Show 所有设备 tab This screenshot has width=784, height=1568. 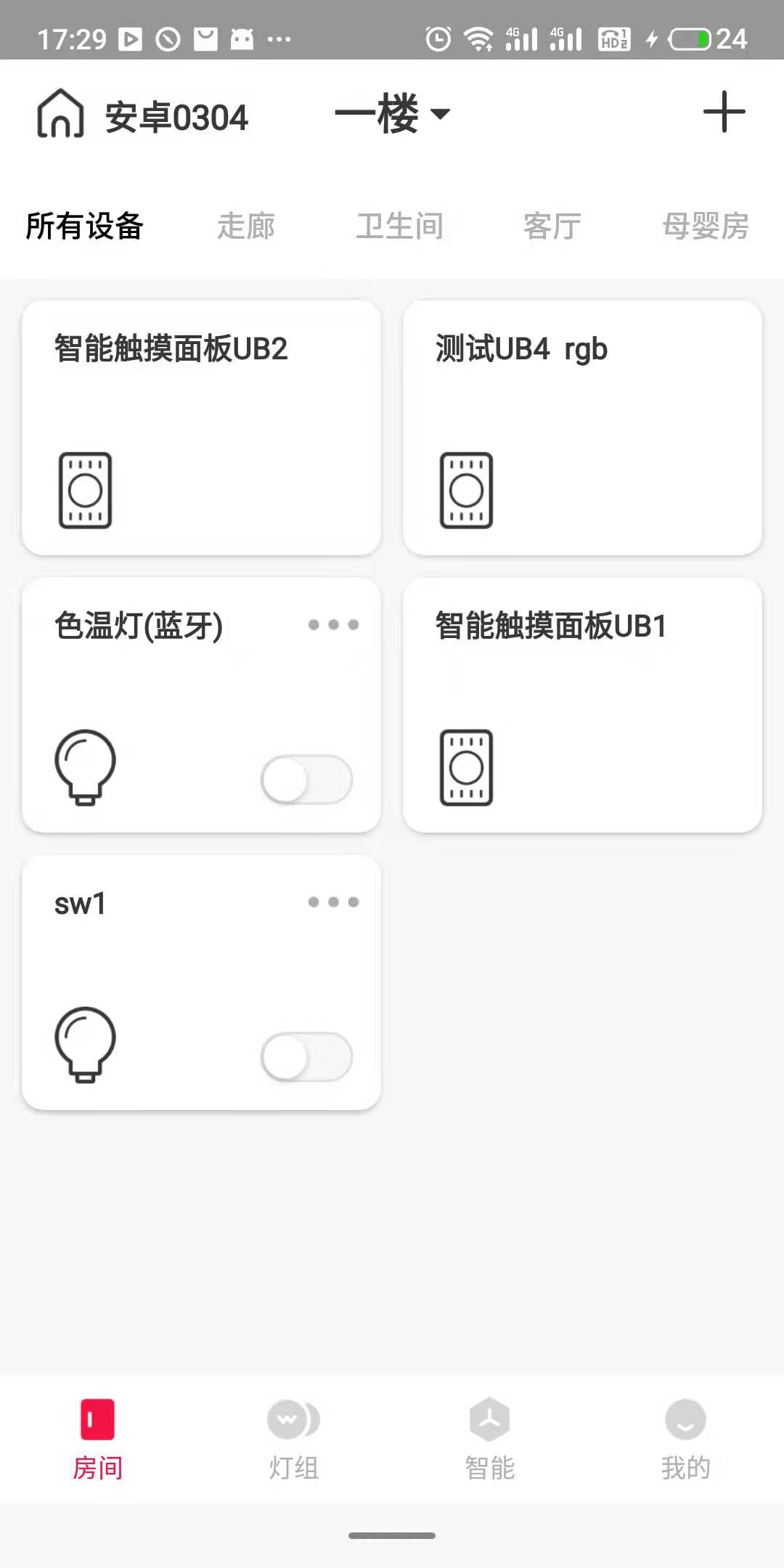(84, 226)
